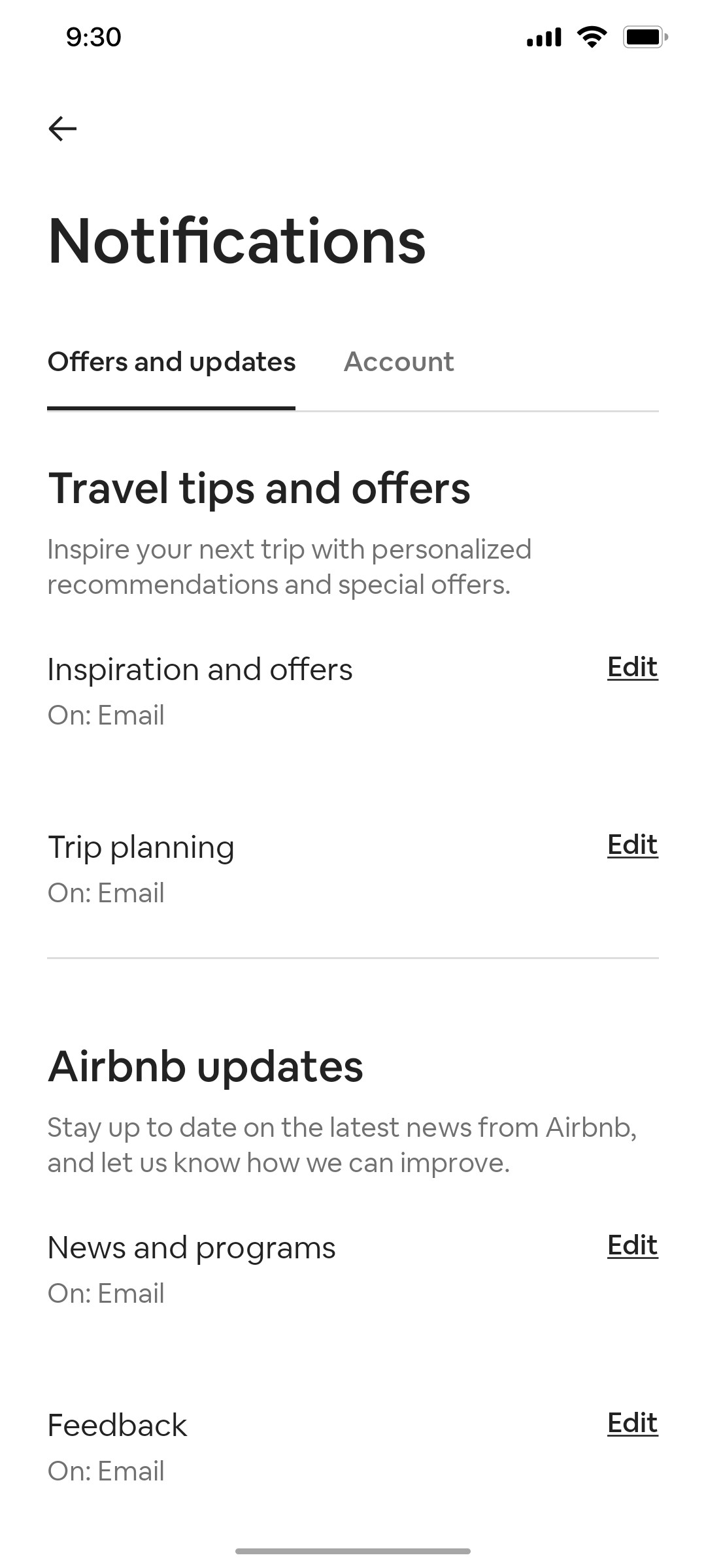The image size is (706, 1568).
Task: Tap On: Email under Trip planning
Action: [106, 892]
